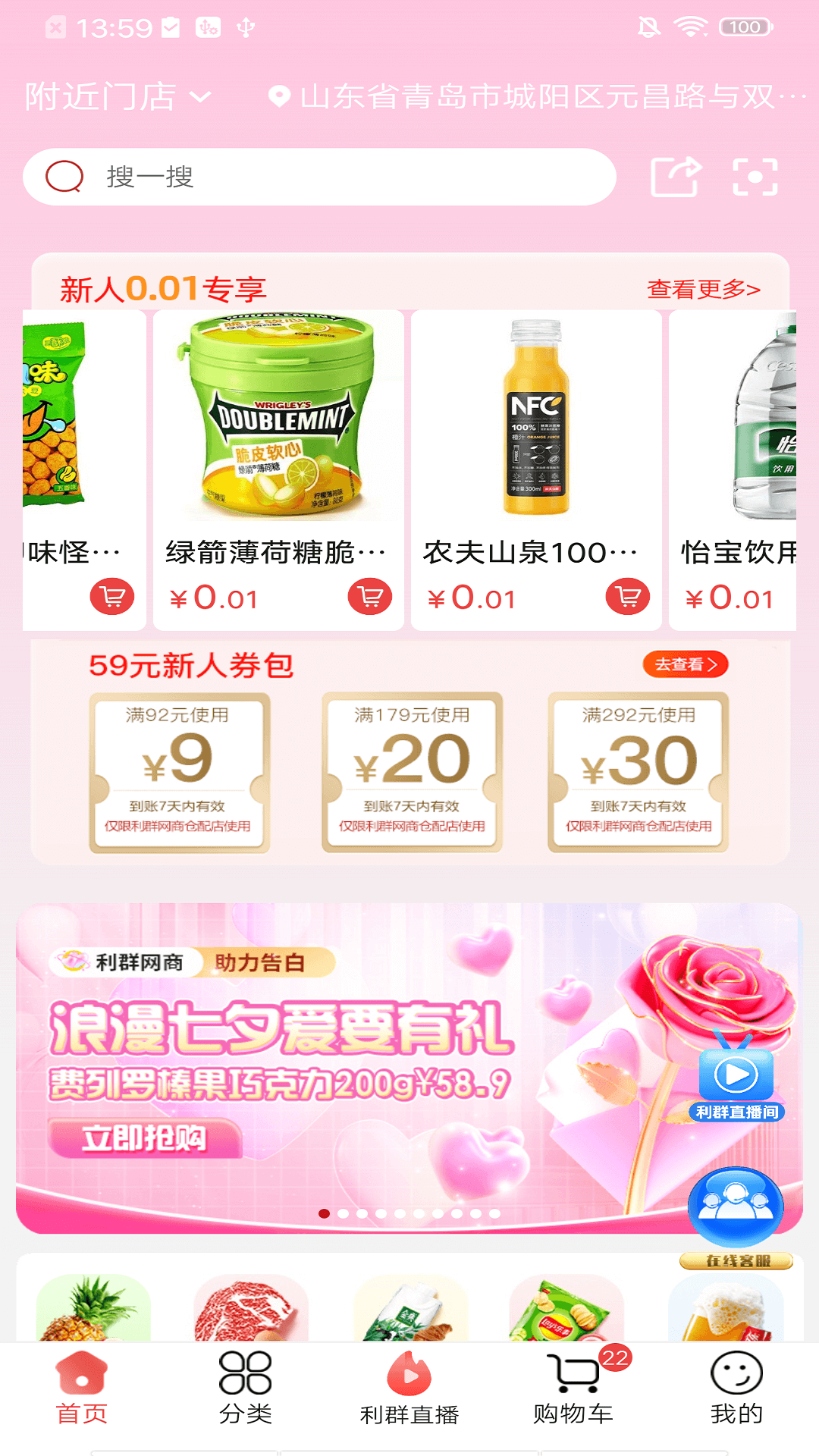Add 绿箭薄荷糖 to the cart

(x=370, y=597)
